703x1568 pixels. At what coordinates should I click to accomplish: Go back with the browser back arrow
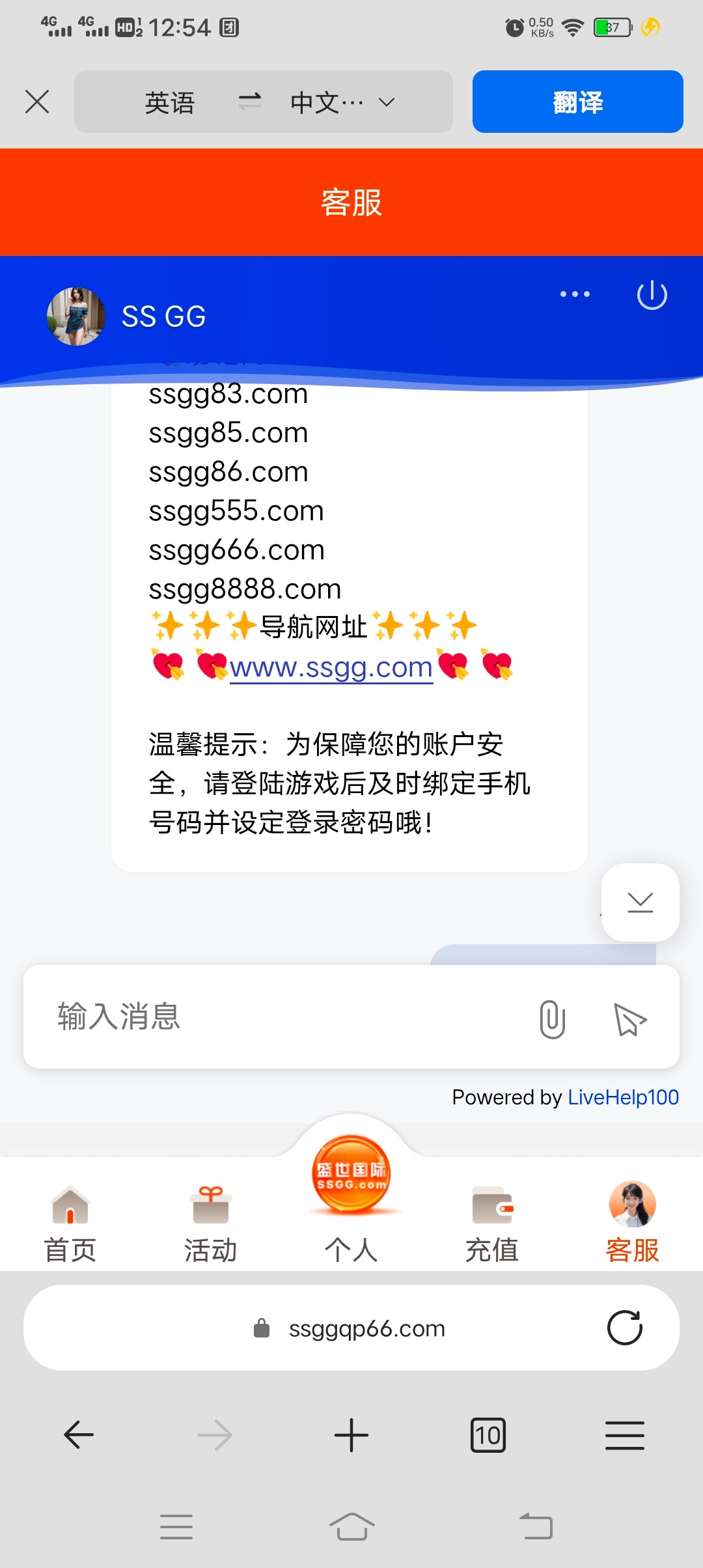(79, 1435)
